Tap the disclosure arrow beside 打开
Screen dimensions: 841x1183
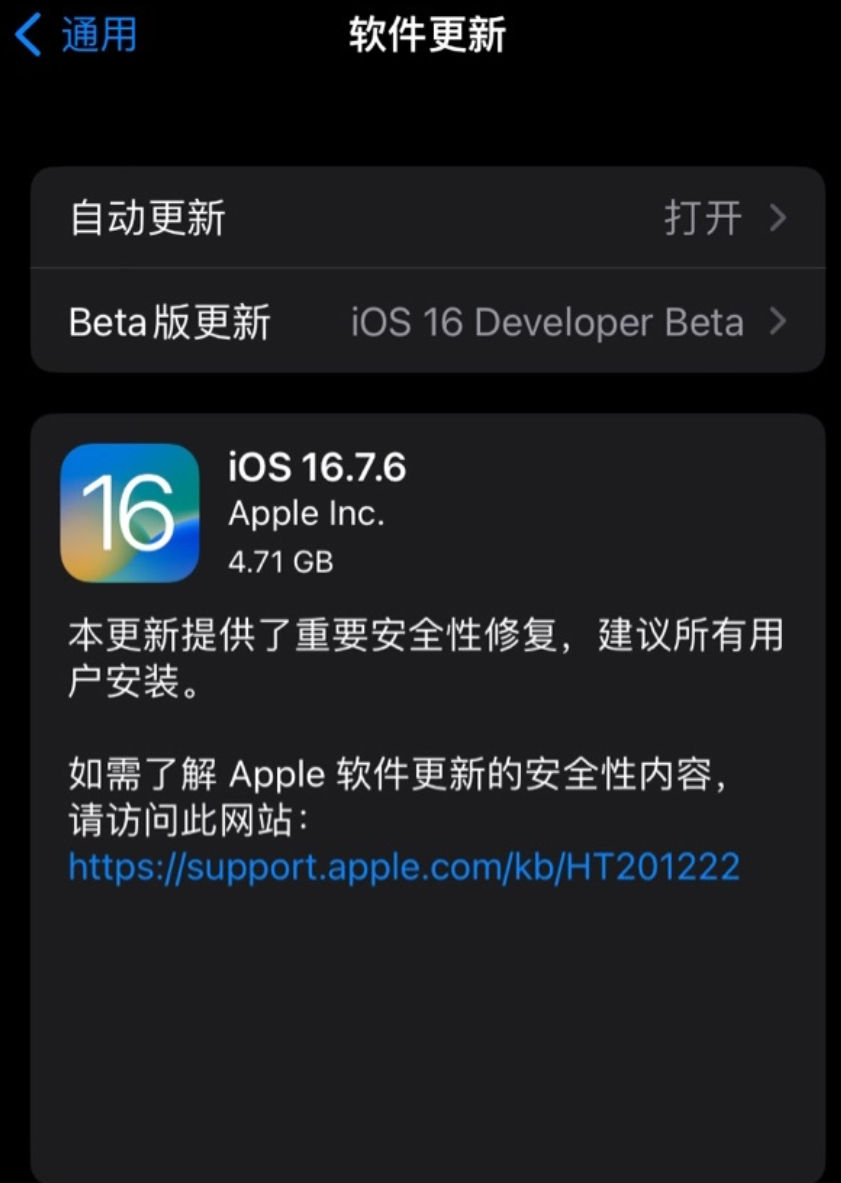pos(778,217)
